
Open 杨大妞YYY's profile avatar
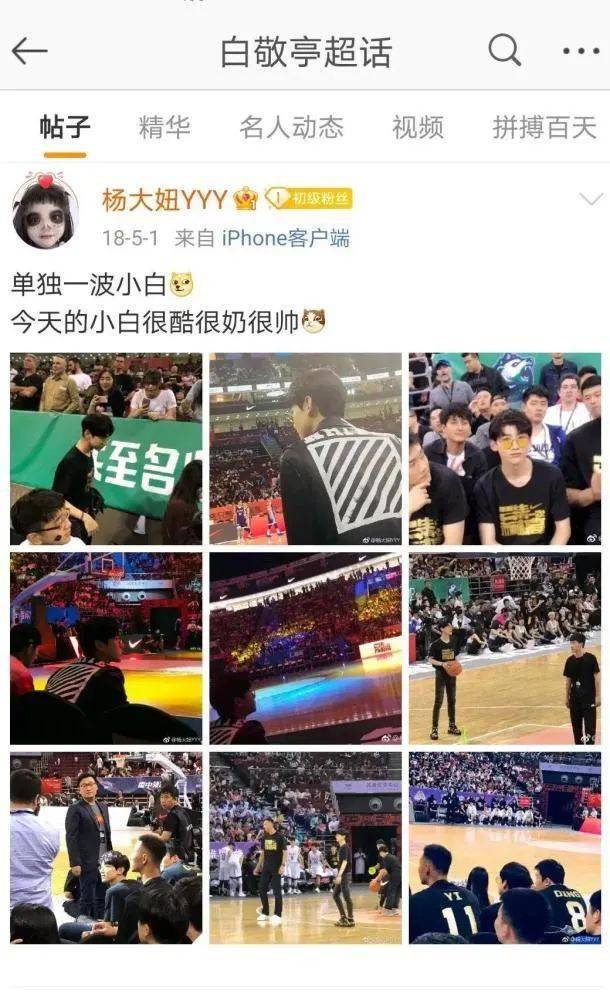[44, 212]
